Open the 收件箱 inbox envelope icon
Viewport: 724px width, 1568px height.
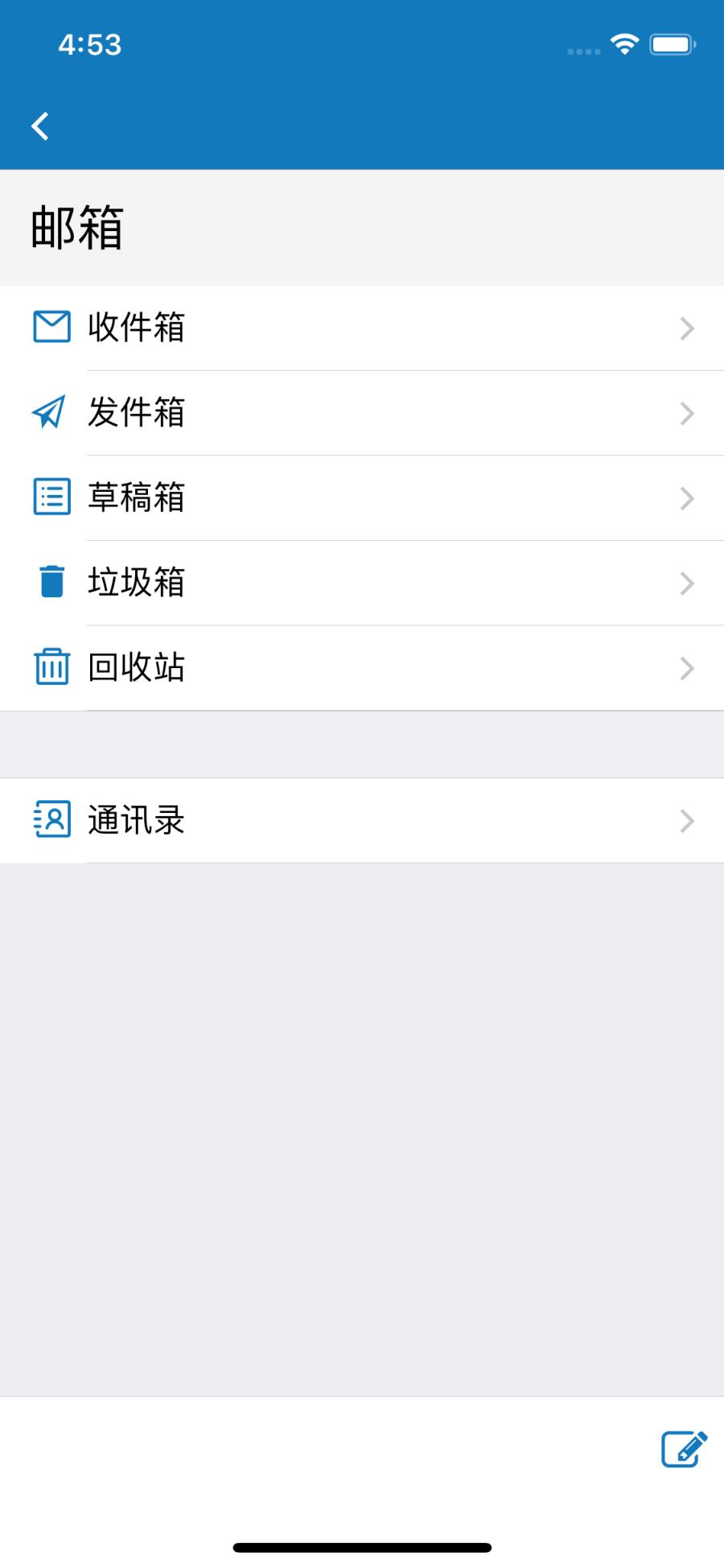tap(51, 327)
